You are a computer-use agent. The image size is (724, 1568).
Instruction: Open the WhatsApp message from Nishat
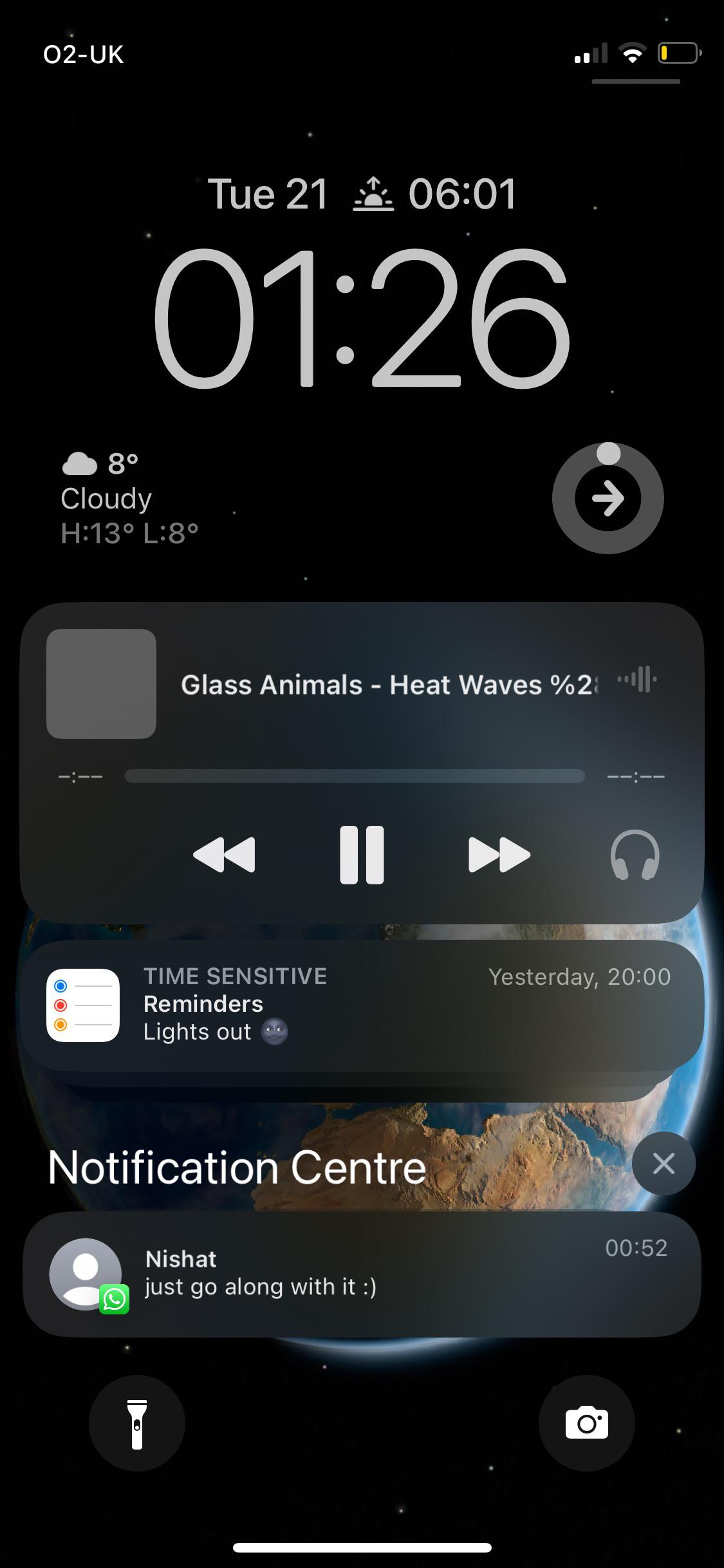tap(362, 1273)
